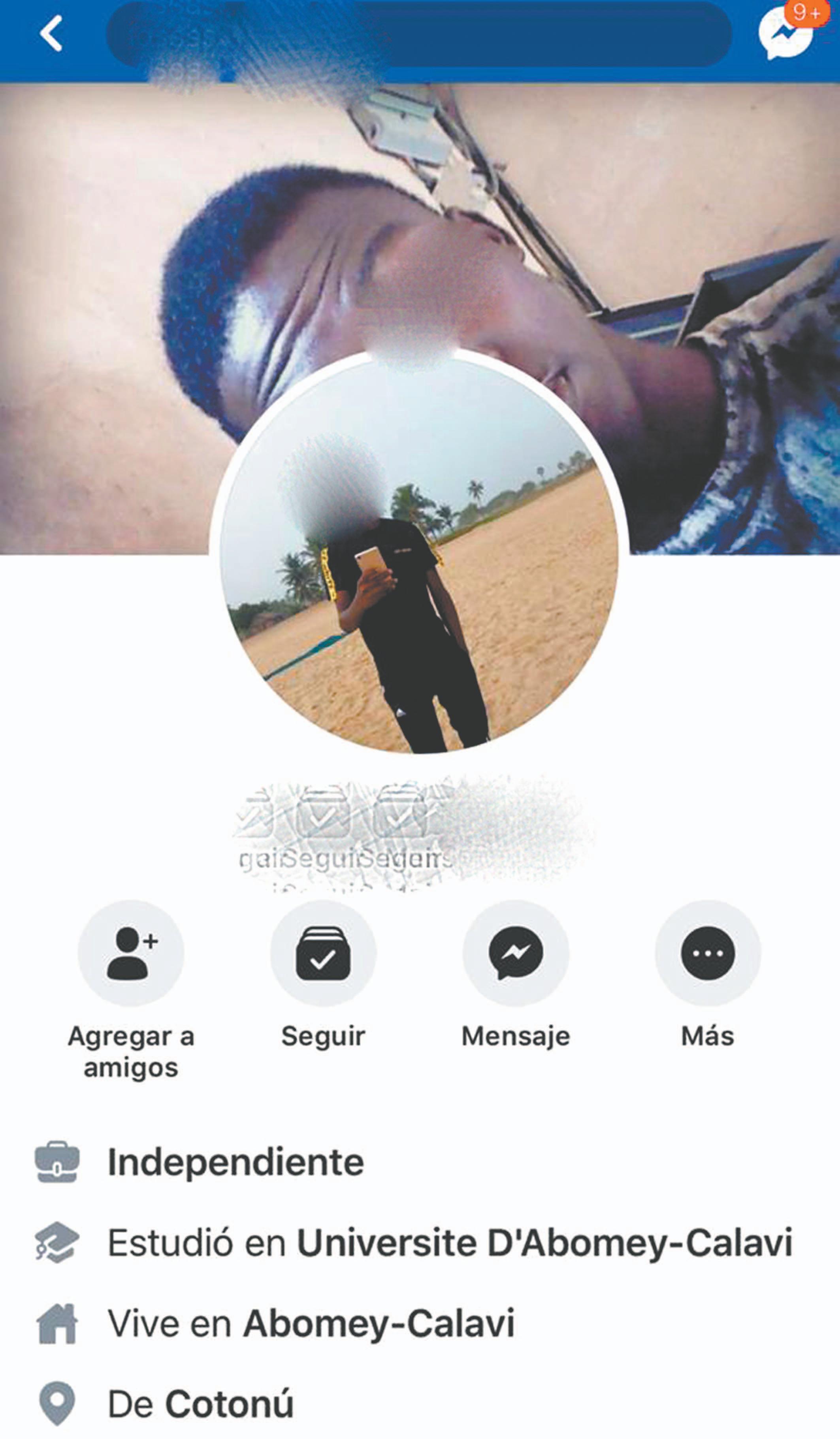Open the Más options menu
840x1439 pixels.
click(708, 954)
